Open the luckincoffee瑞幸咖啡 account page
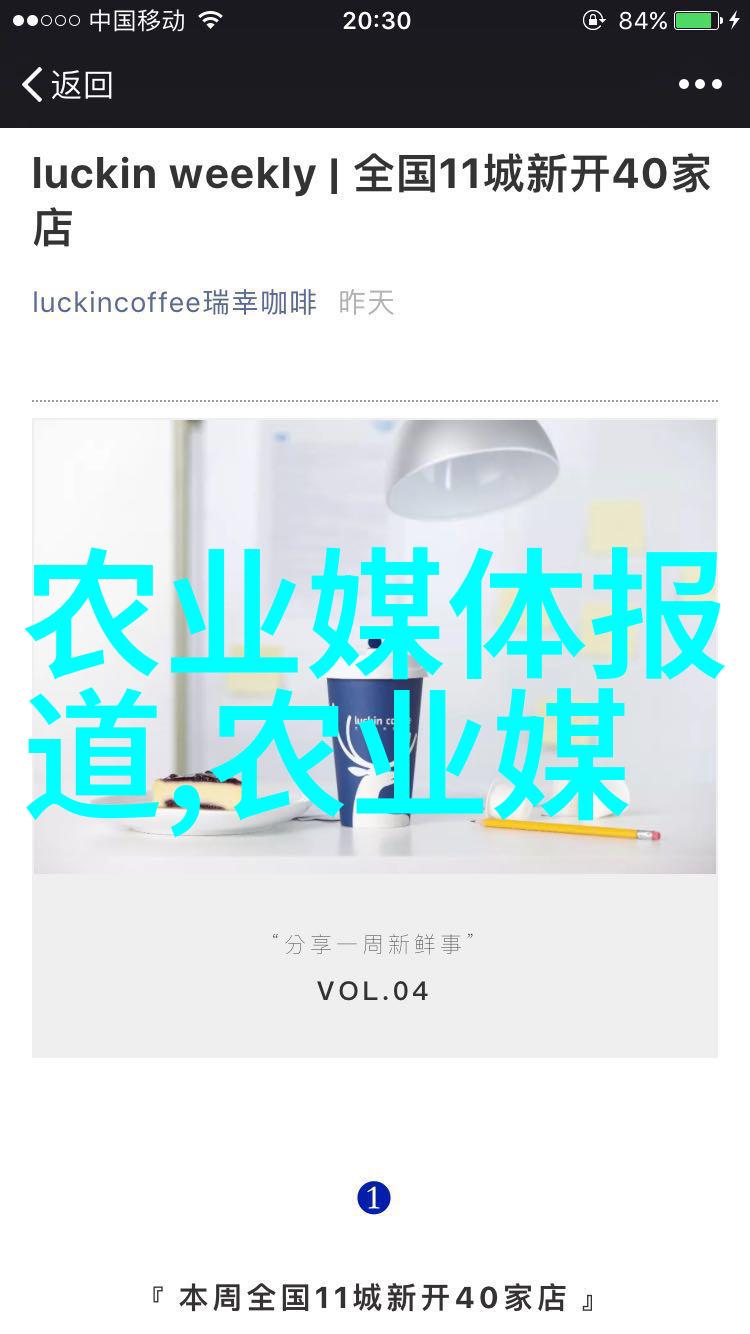Image resolution: width=750 pixels, height=1334 pixels. pyautogui.click(x=174, y=302)
